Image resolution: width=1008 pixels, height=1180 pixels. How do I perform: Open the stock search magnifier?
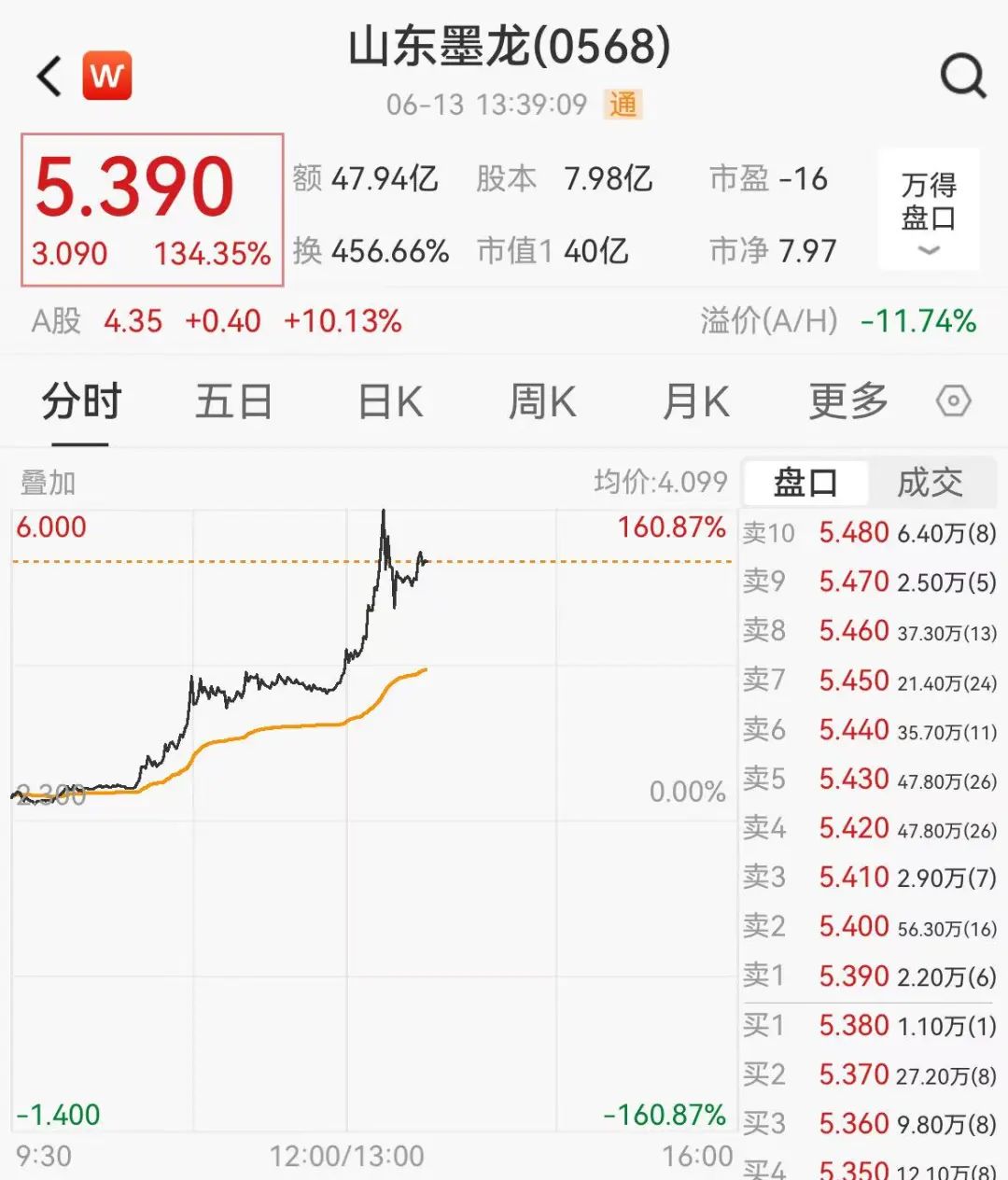[x=962, y=76]
